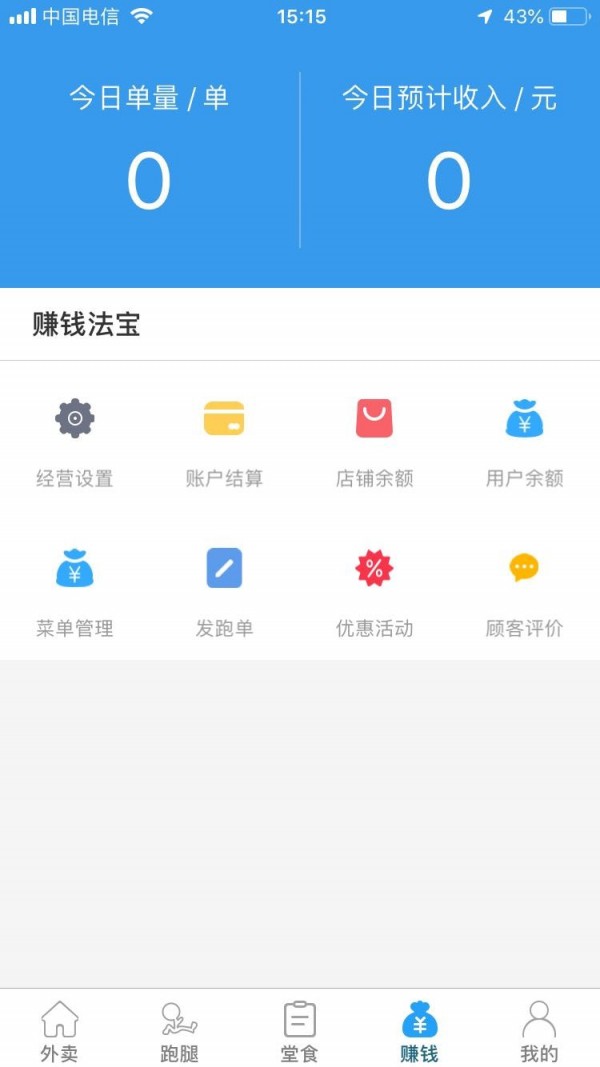The height and width of the screenshot is (1067, 600).
Task: View 店铺余额 shop balance
Action: 374,442
